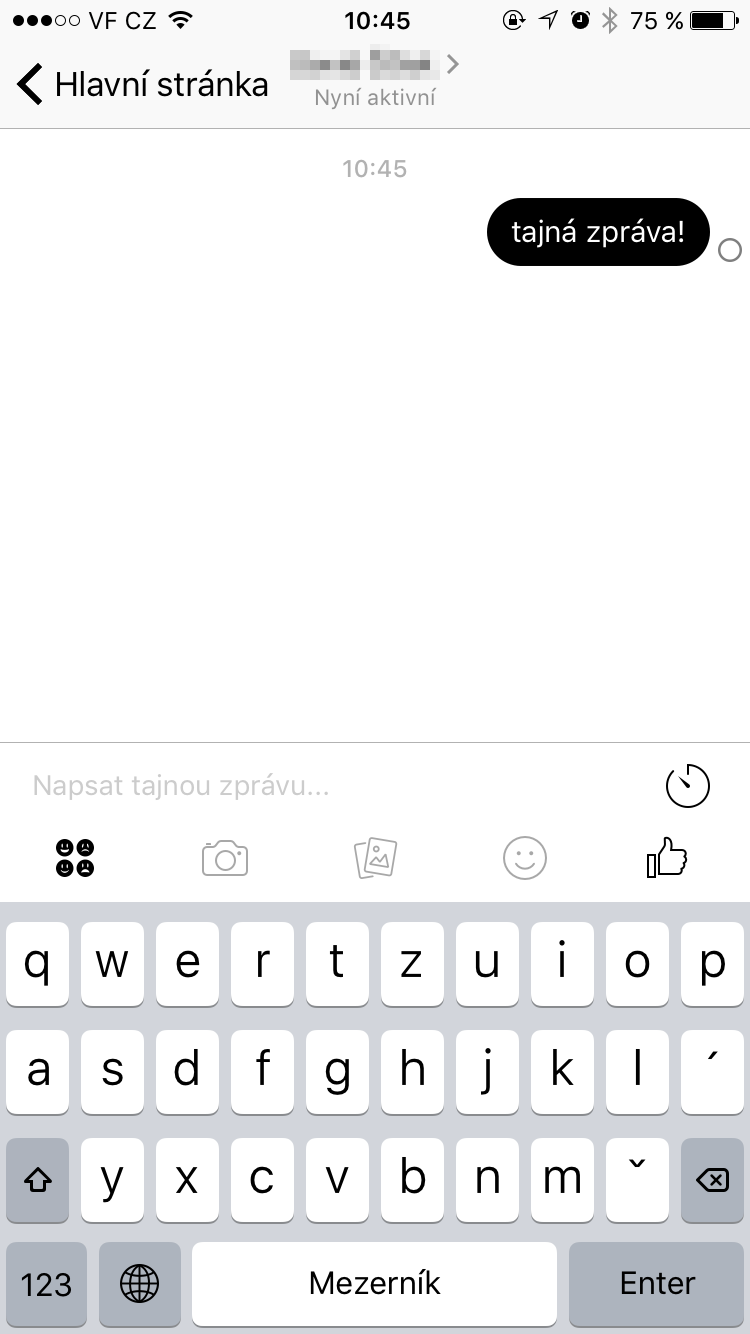Send a thumbs-up like

pos(668,858)
